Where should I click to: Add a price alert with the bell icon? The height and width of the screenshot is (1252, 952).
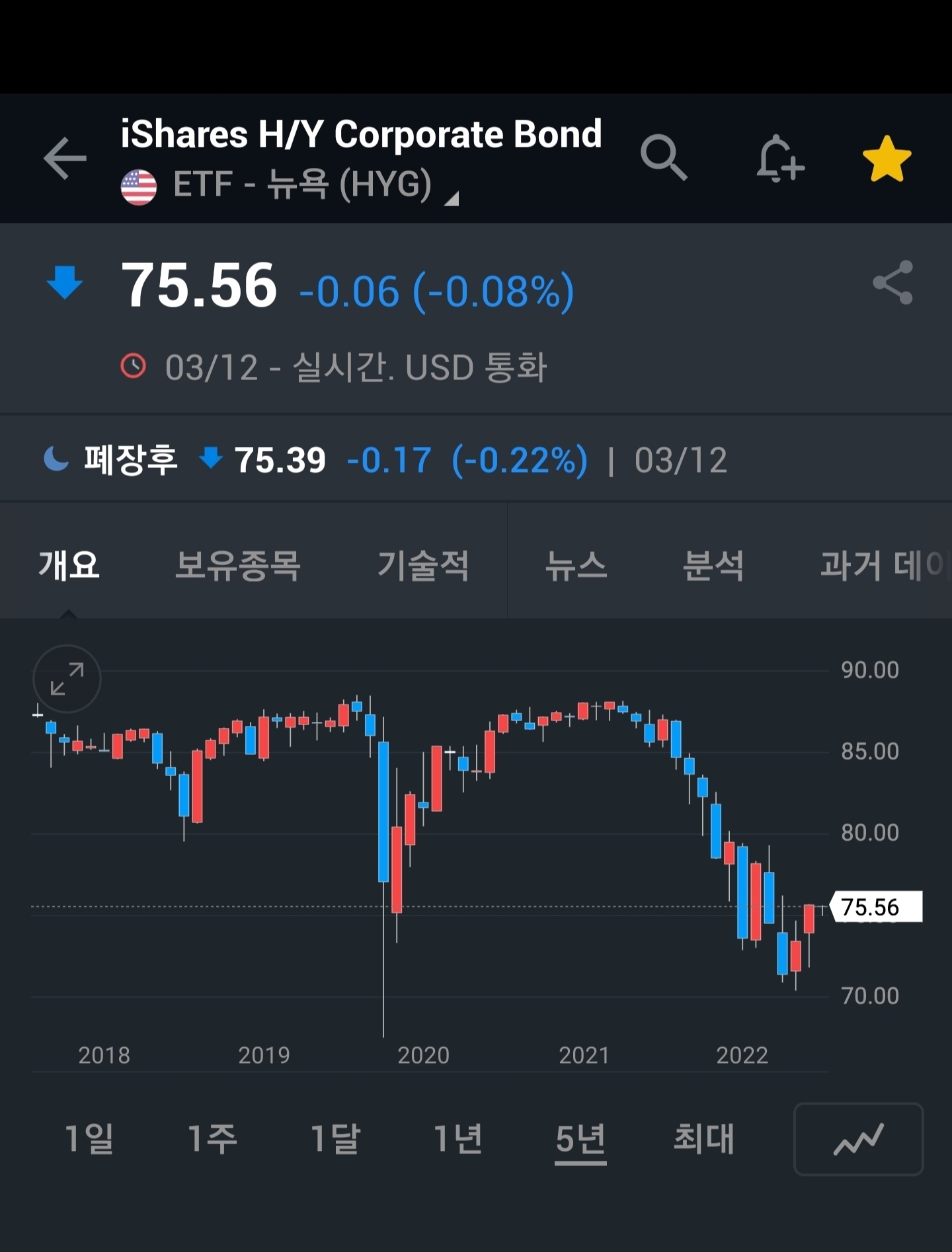[780, 158]
